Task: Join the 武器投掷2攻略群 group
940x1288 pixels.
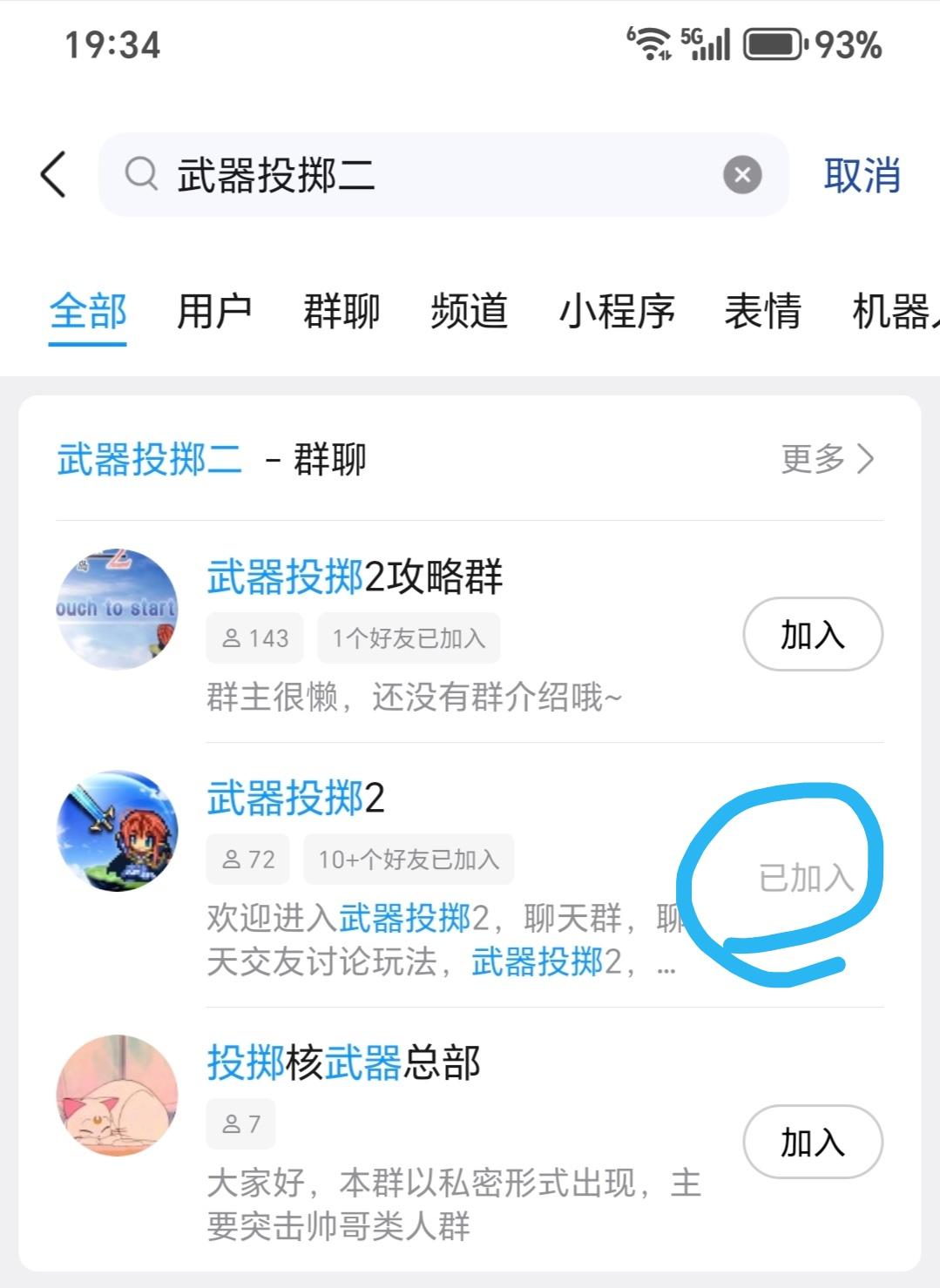Action: point(813,634)
